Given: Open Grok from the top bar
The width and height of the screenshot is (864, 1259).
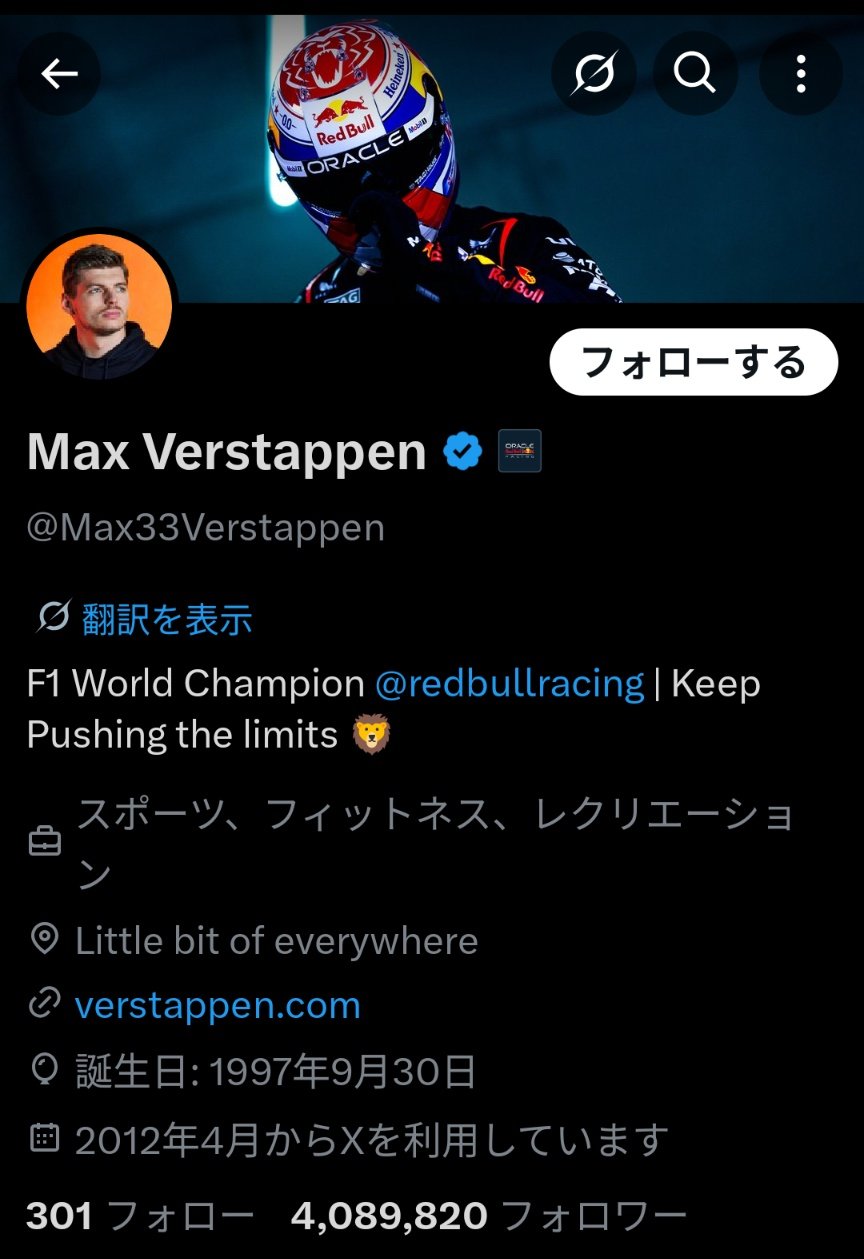Looking at the screenshot, I should click(594, 74).
